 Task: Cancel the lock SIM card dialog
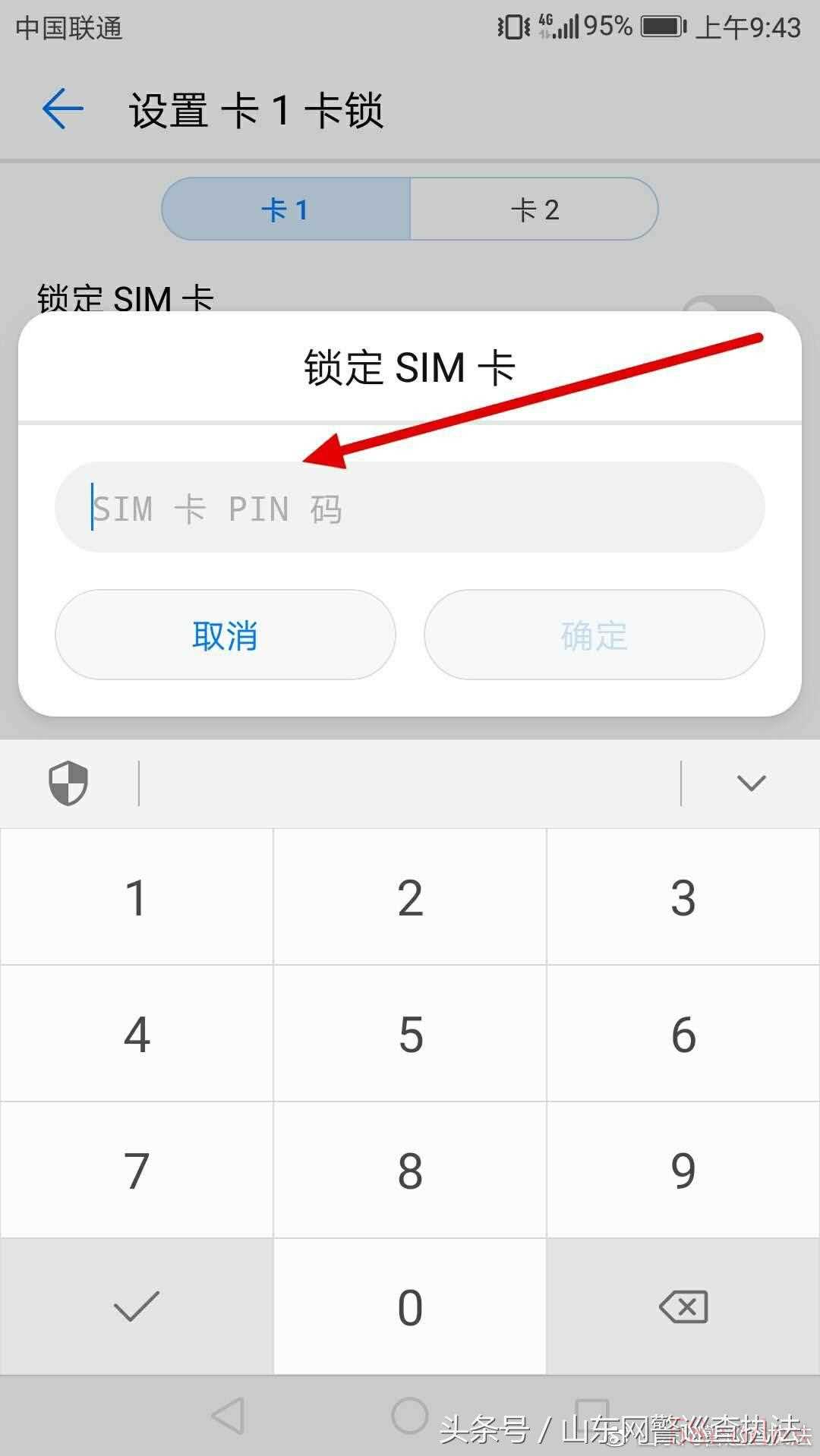click(x=225, y=635)
